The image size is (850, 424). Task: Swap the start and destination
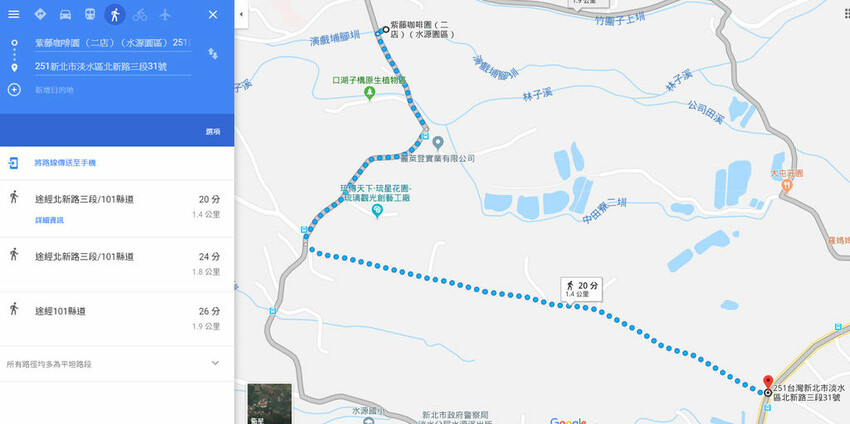(212, 53)
